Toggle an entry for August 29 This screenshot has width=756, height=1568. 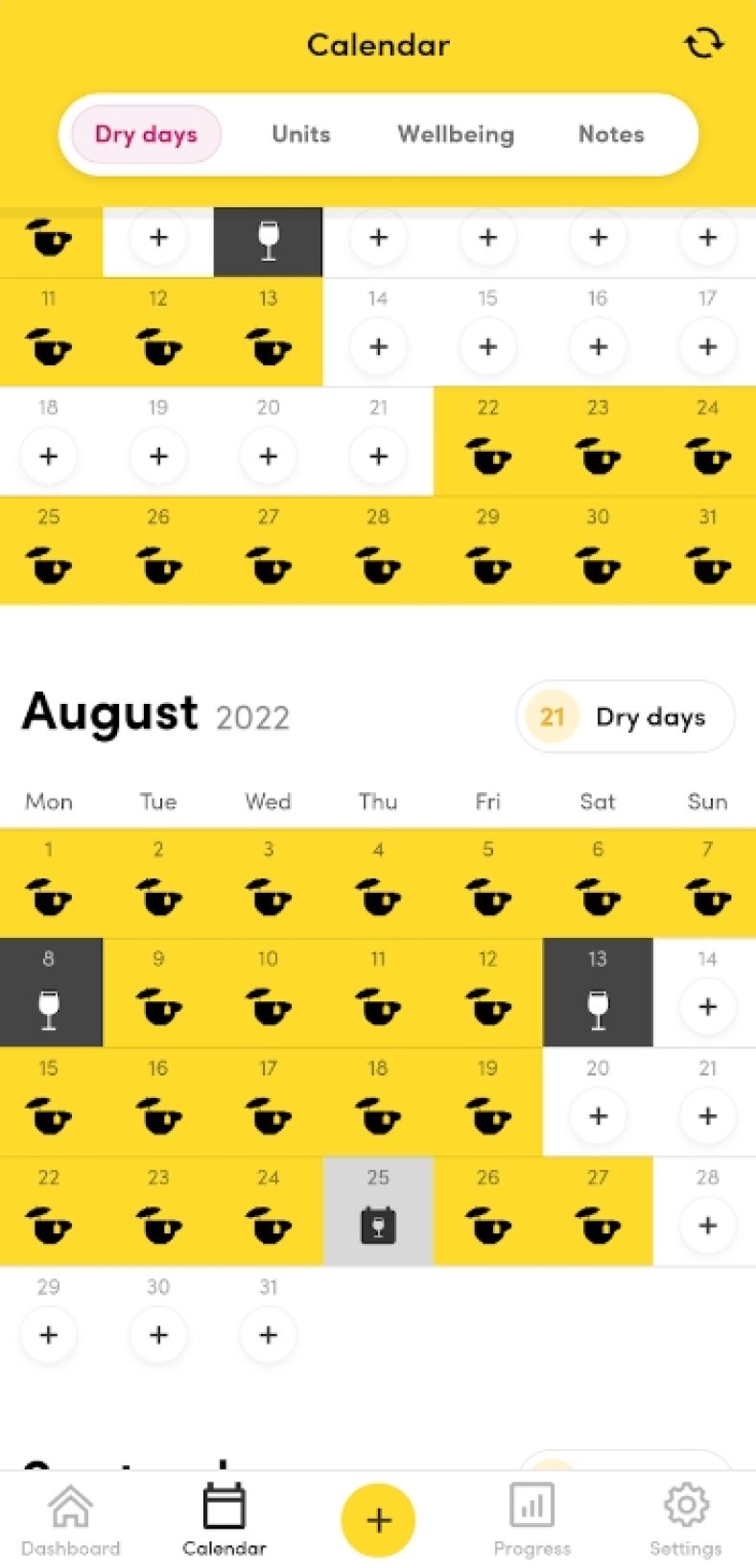pos(49,1334)
